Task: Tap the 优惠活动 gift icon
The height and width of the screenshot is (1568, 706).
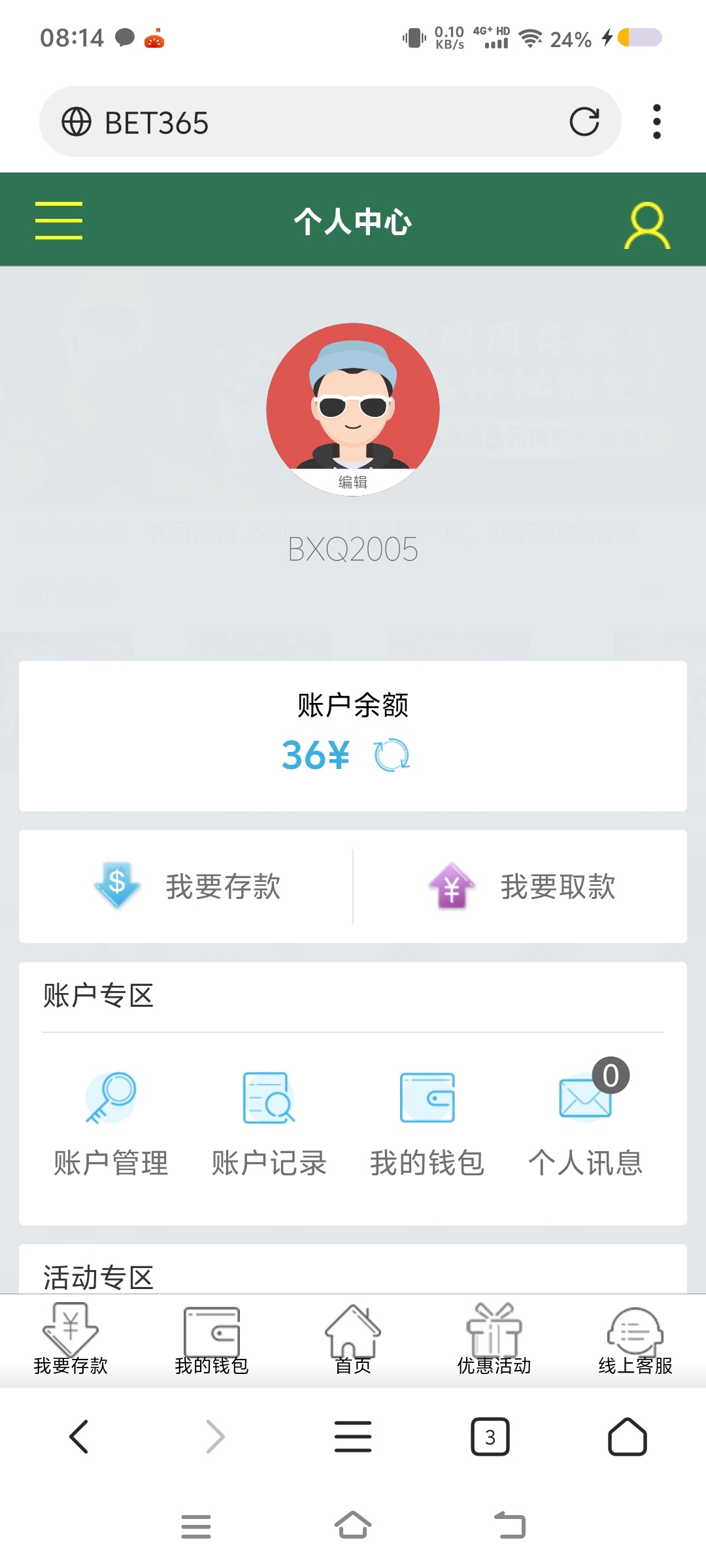Action: tap(494, 1336)
